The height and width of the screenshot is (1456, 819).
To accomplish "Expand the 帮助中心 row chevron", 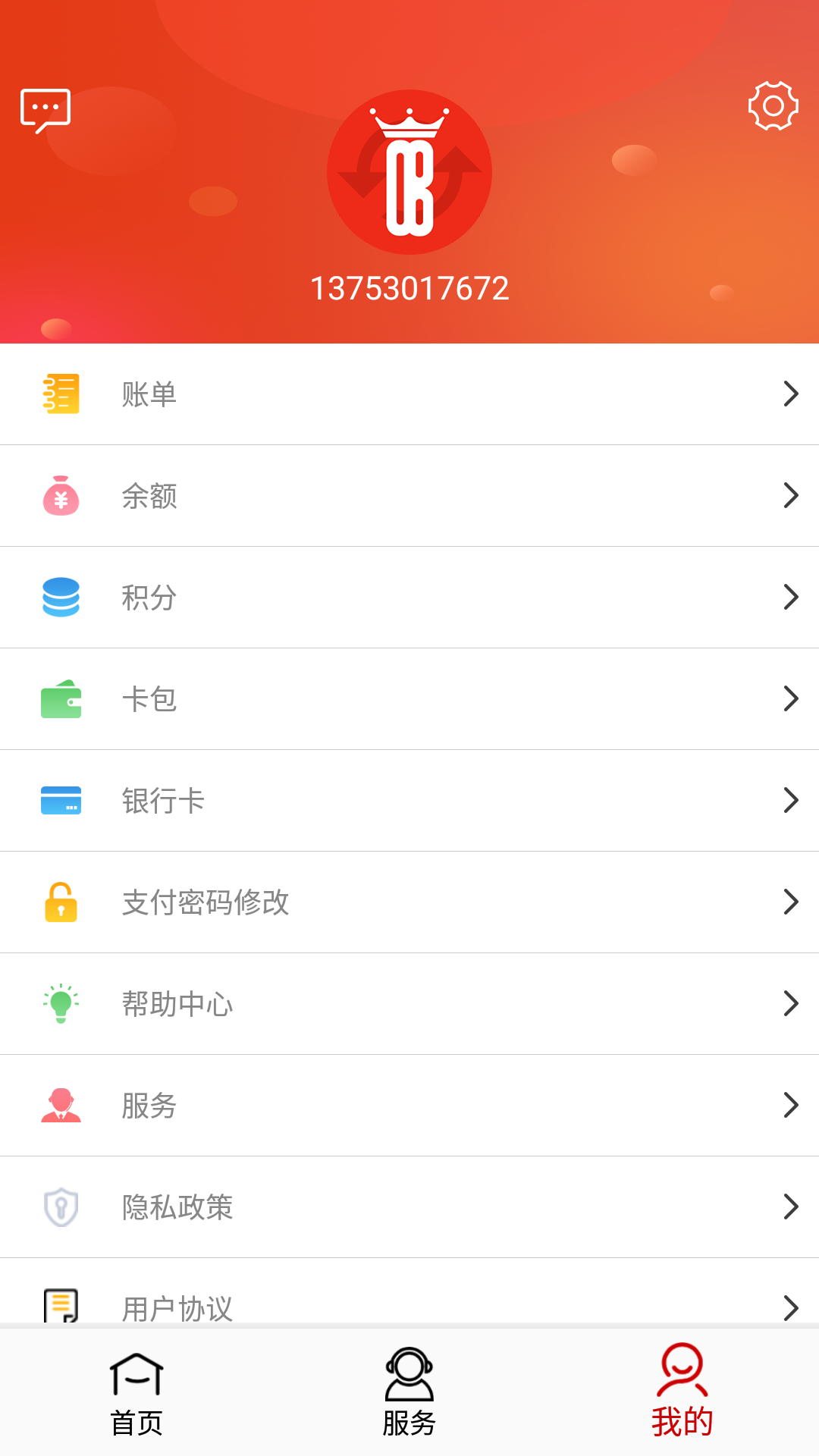I will (791, 1004).
